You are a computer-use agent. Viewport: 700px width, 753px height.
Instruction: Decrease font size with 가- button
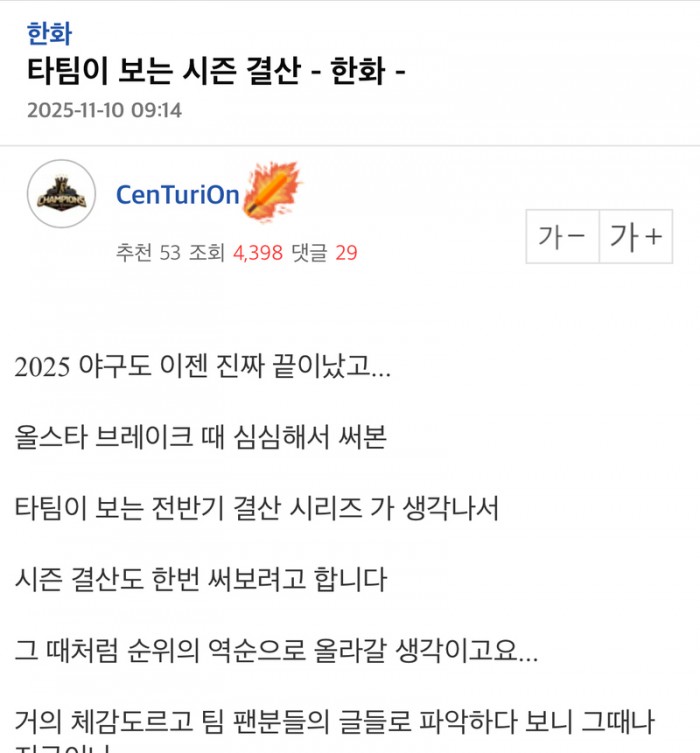(562, 237)
